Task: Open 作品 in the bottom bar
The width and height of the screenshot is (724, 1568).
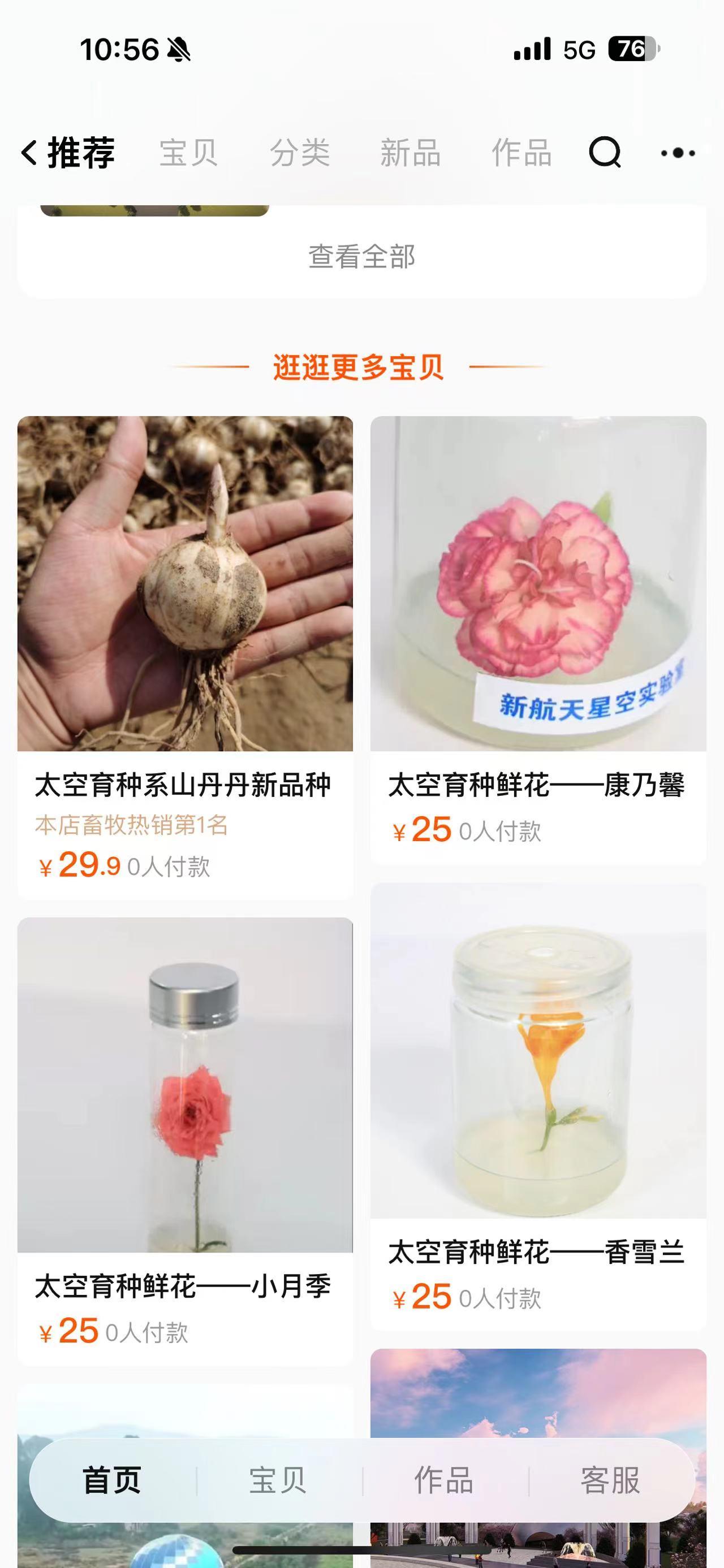Action: [444, 1480]
